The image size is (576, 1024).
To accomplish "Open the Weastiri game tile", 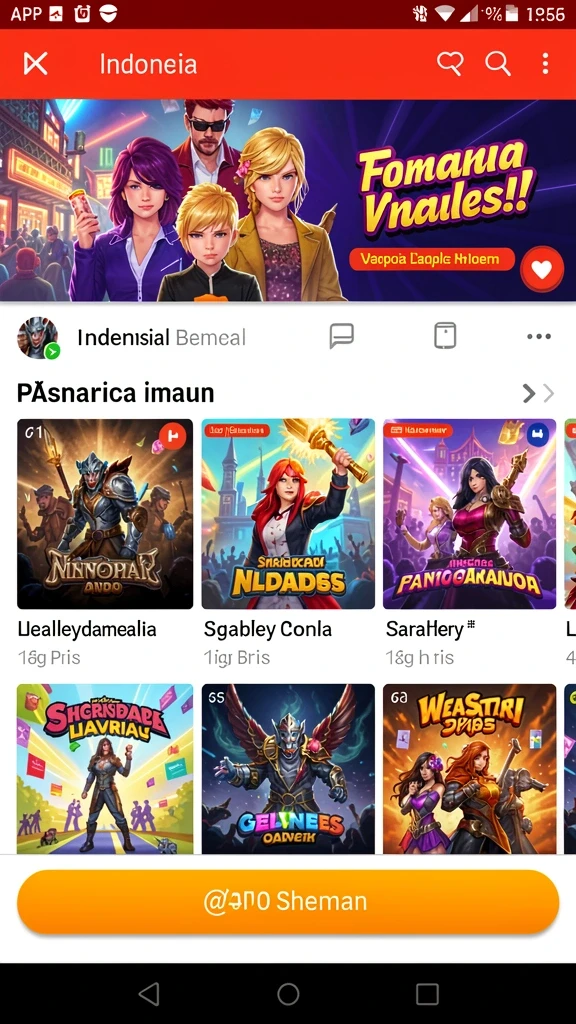I will pyautogui.click(x=470, y=769).
